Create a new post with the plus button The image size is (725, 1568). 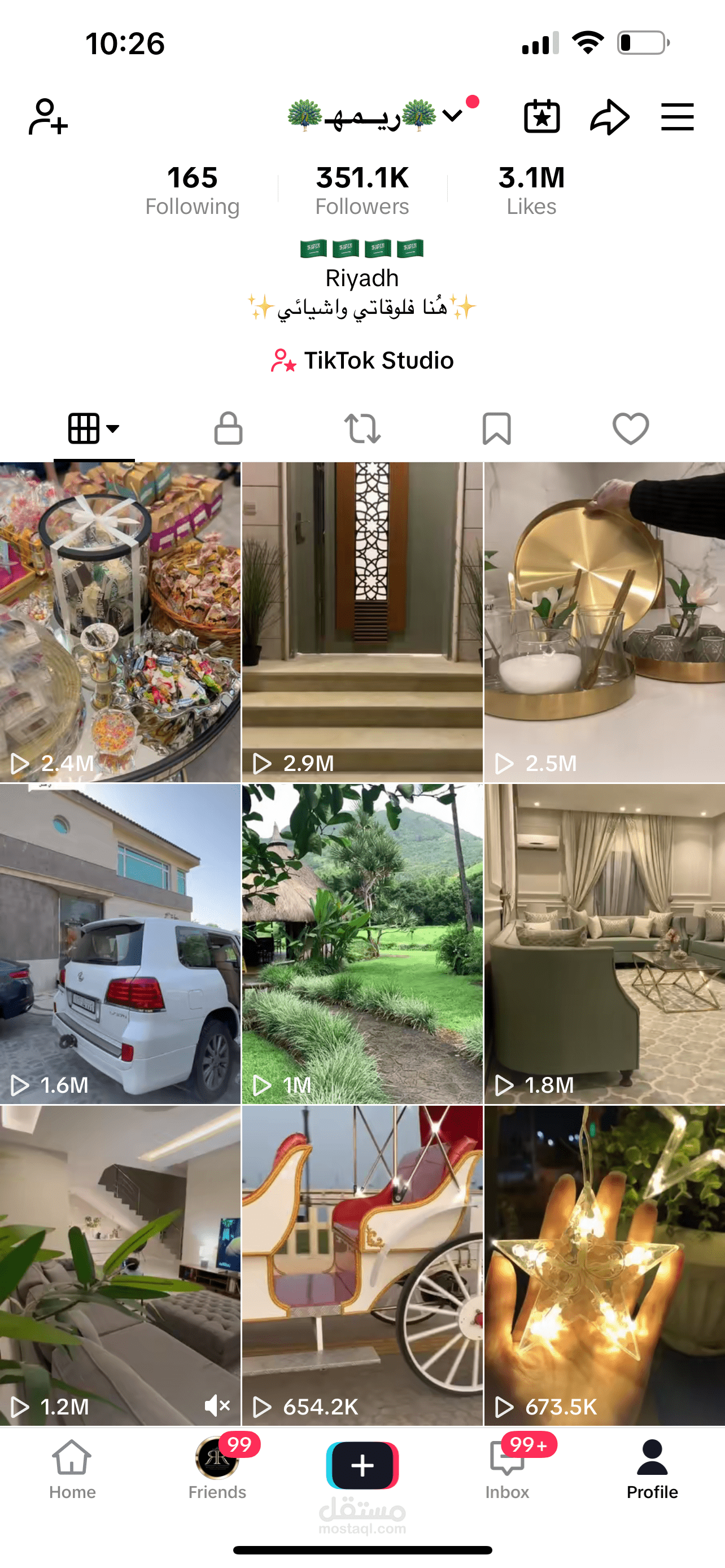362,1465
